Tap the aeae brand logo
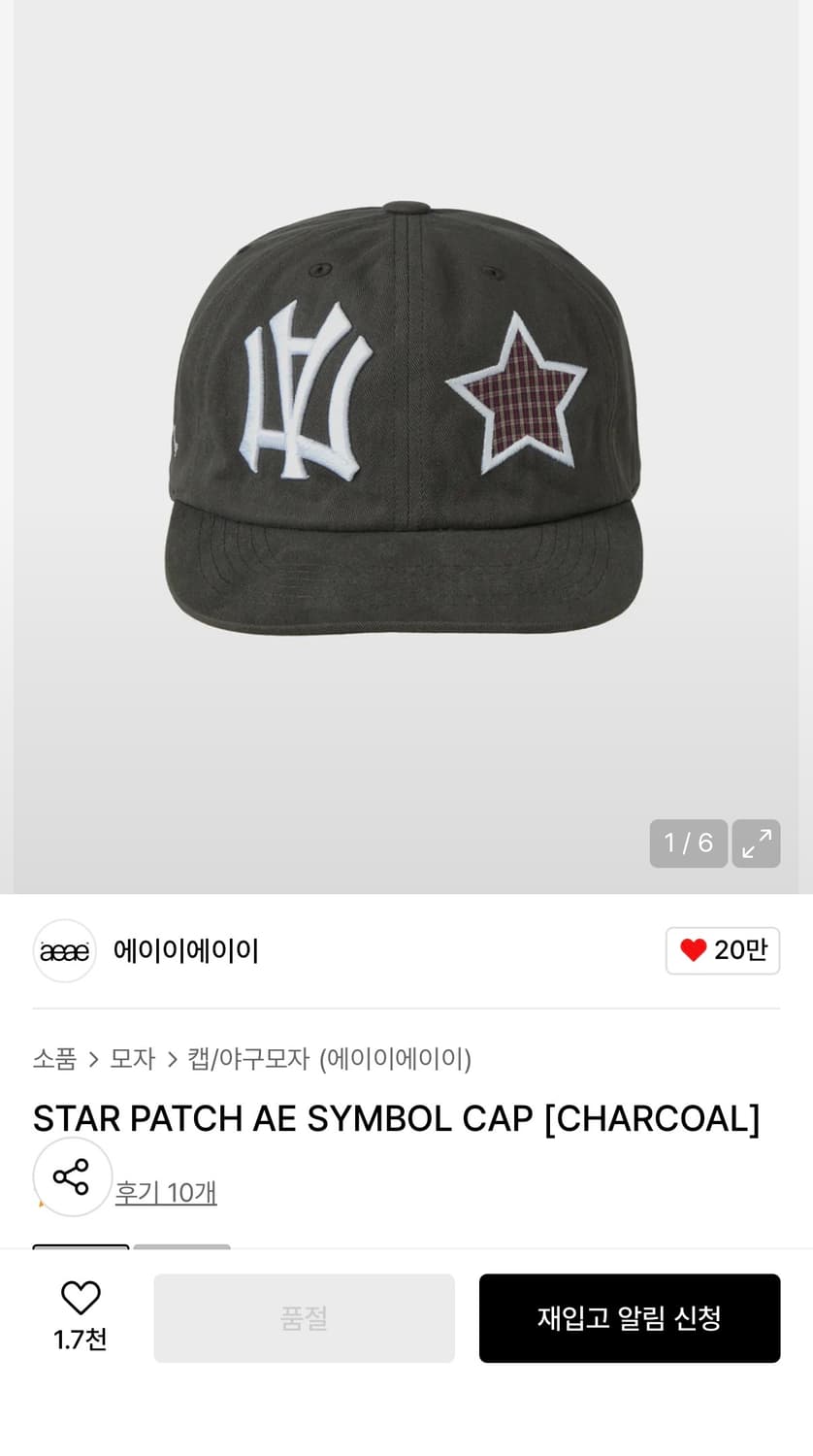 (64, 950)
